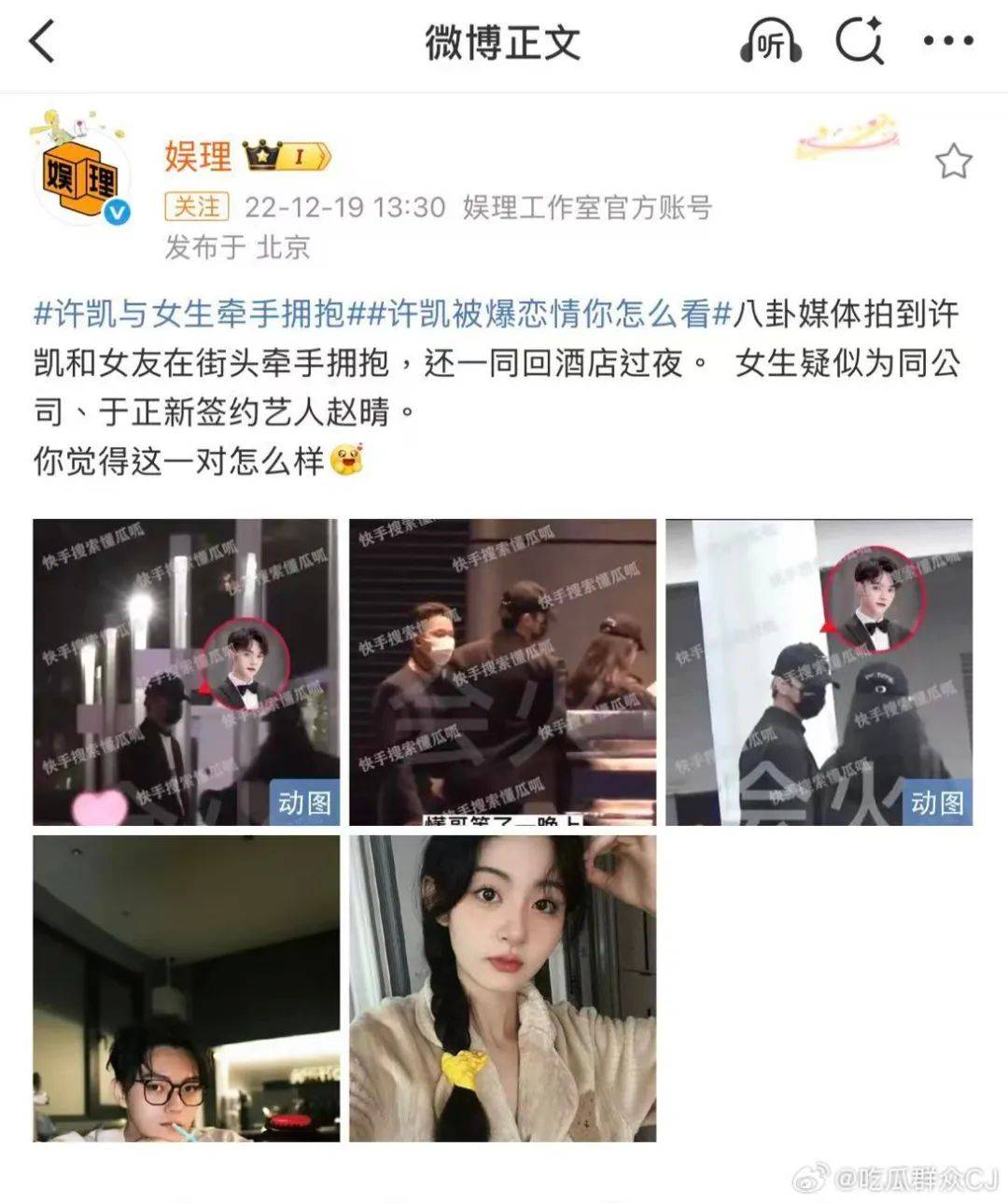The image size is (1008, 1203).
Task: View the third image marked 动图
Action: point(819,672)
